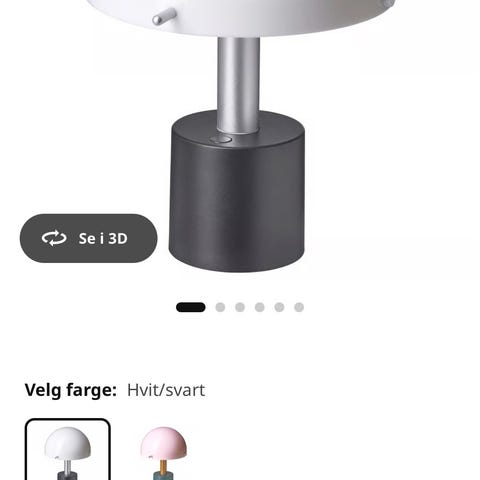Choose the white/black lamp color swatch

(68, 450)
